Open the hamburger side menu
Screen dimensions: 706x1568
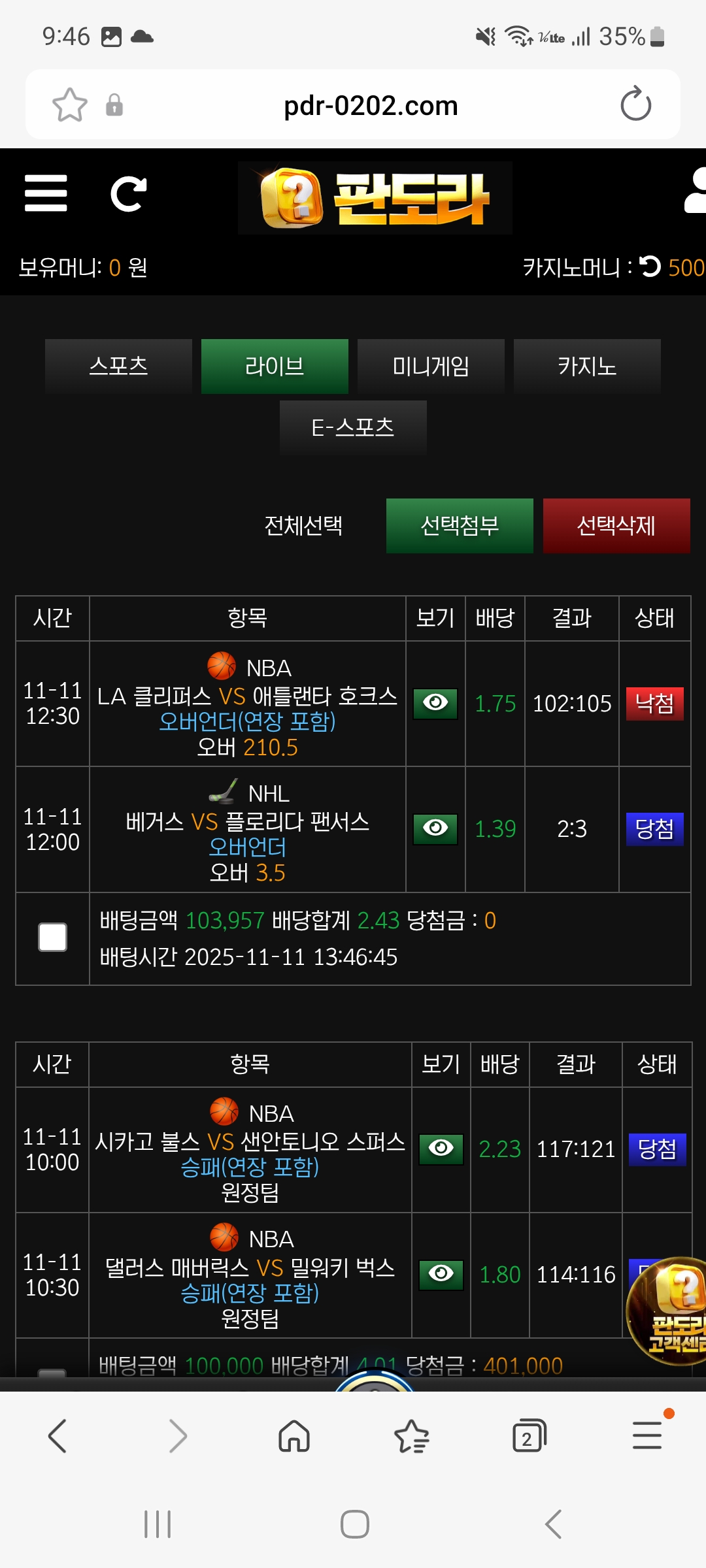(x=46, y=193)
